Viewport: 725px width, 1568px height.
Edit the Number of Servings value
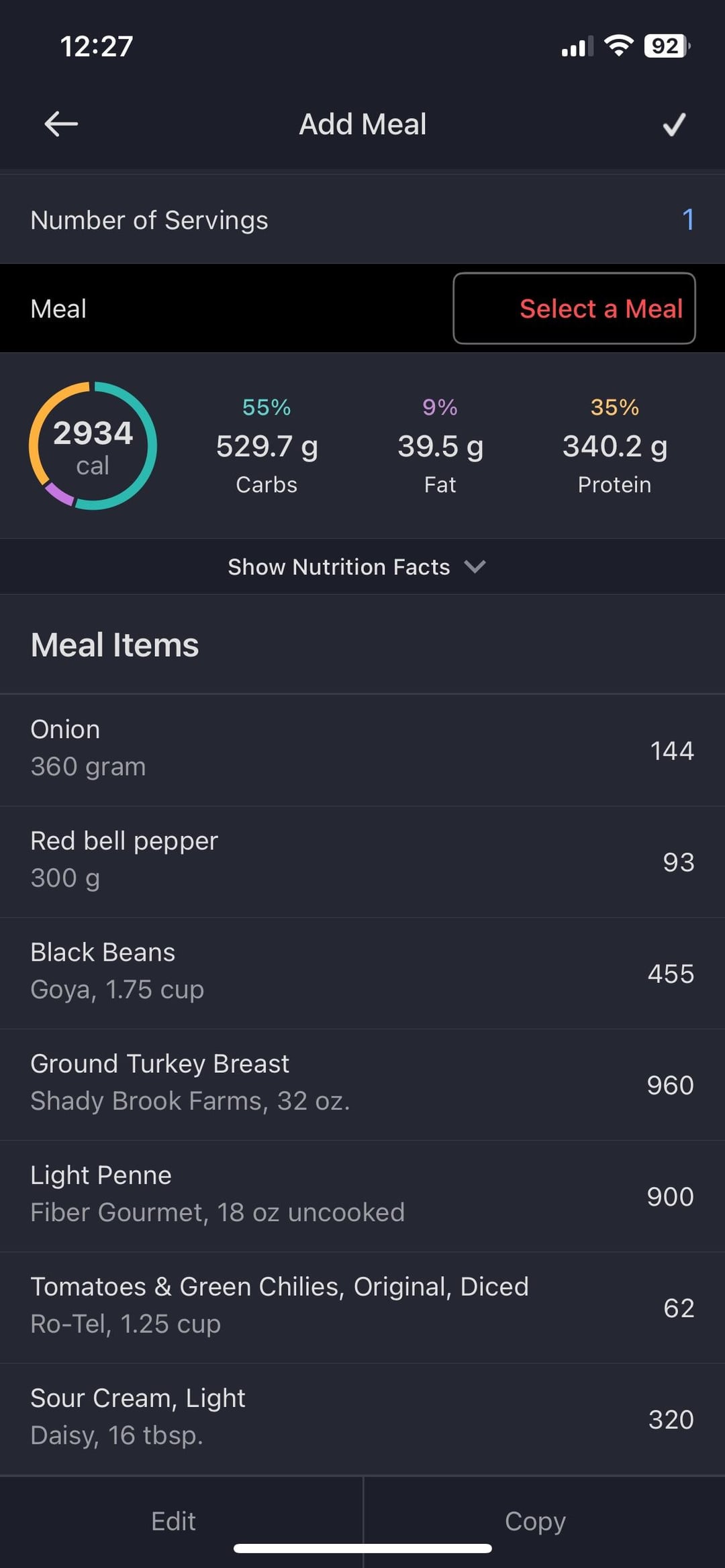tap(687, 219)
